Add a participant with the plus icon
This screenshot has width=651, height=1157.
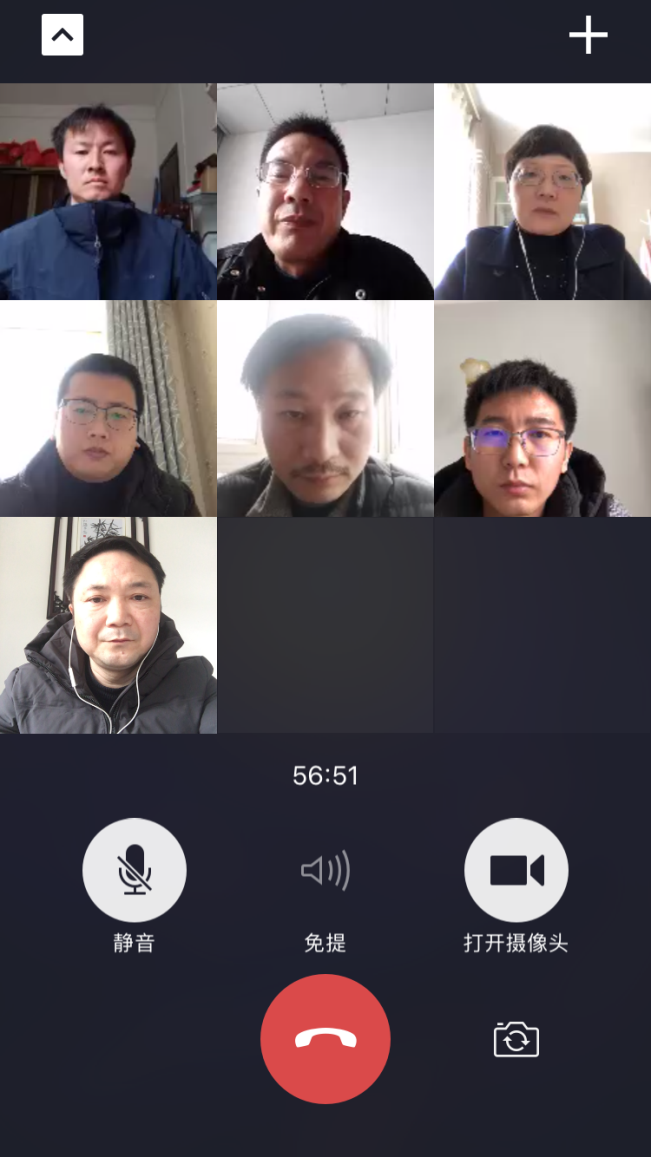pyautogui.click(x=588, y=36)
